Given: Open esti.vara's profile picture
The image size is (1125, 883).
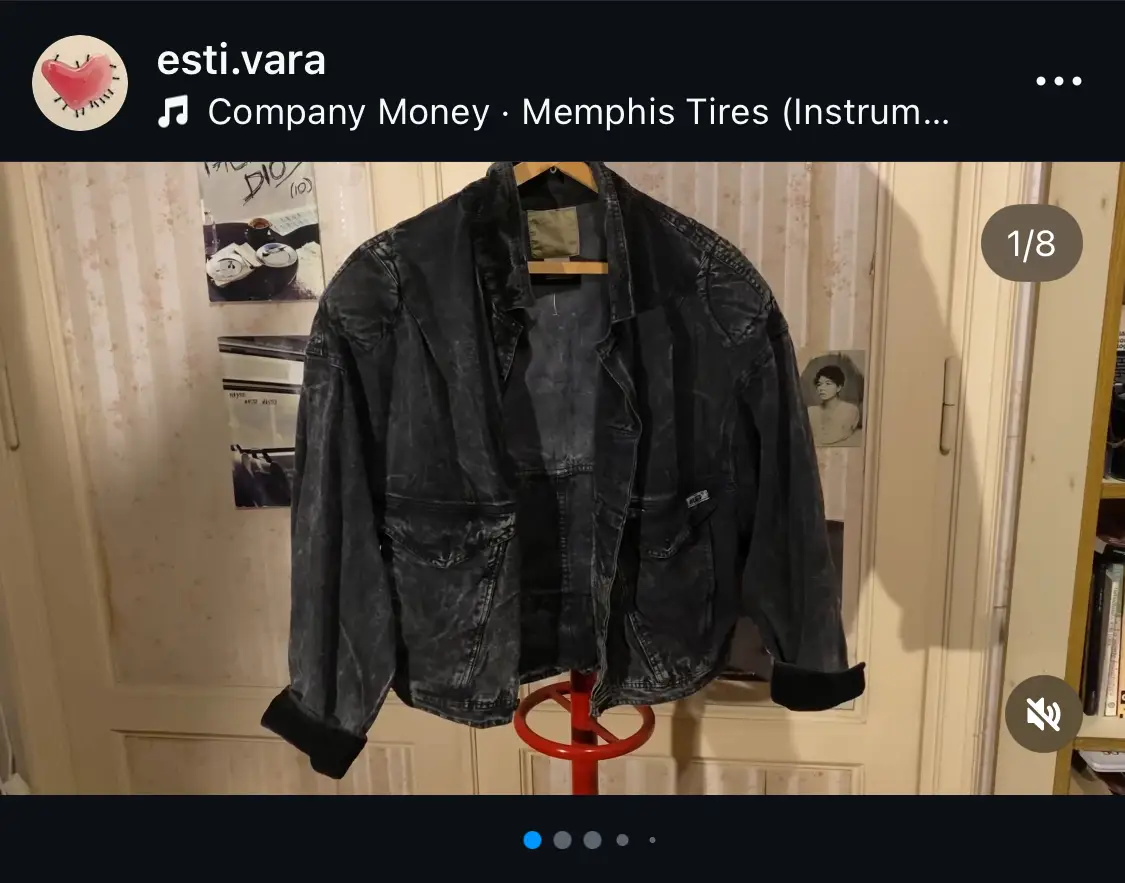Looking at the screenshot, I should 80,83.
